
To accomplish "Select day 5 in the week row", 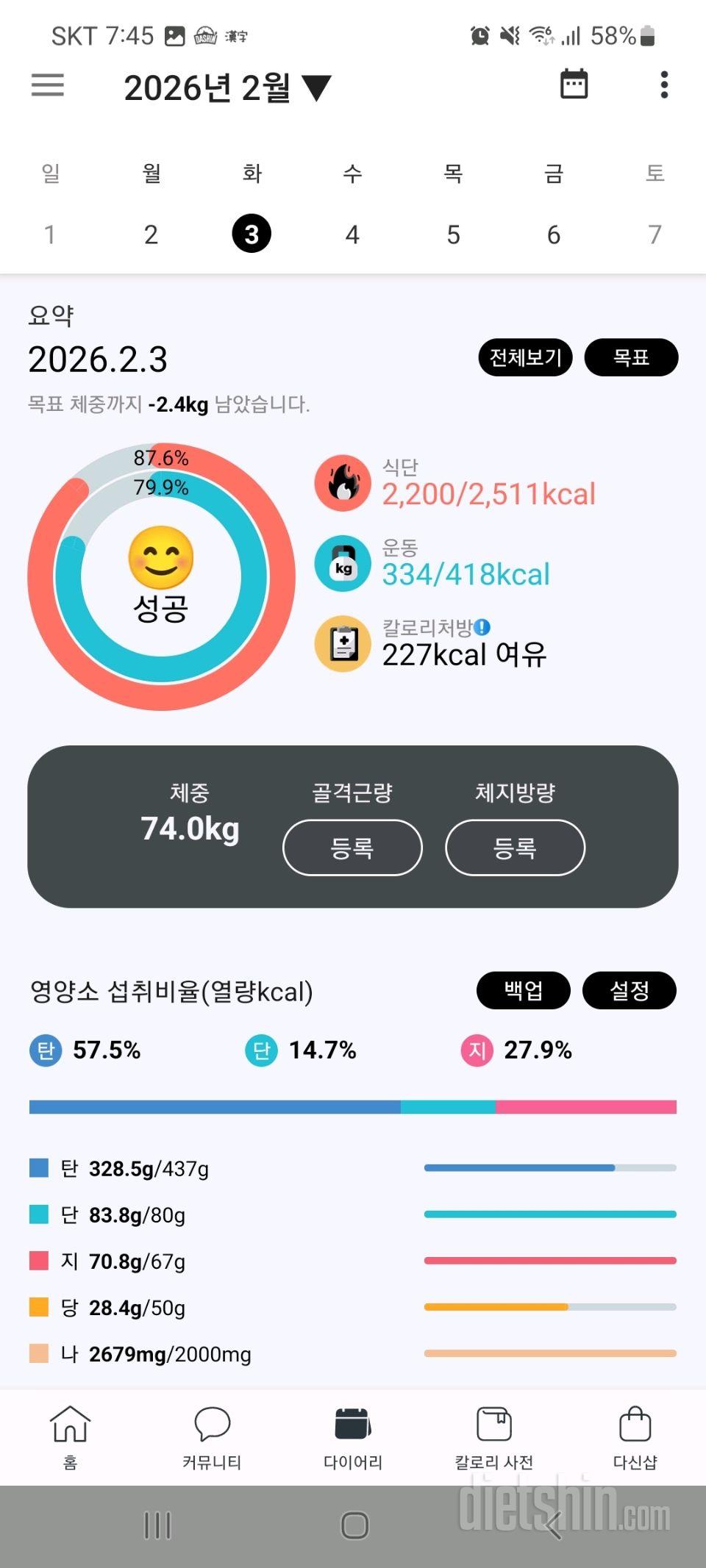I will 453,235.
